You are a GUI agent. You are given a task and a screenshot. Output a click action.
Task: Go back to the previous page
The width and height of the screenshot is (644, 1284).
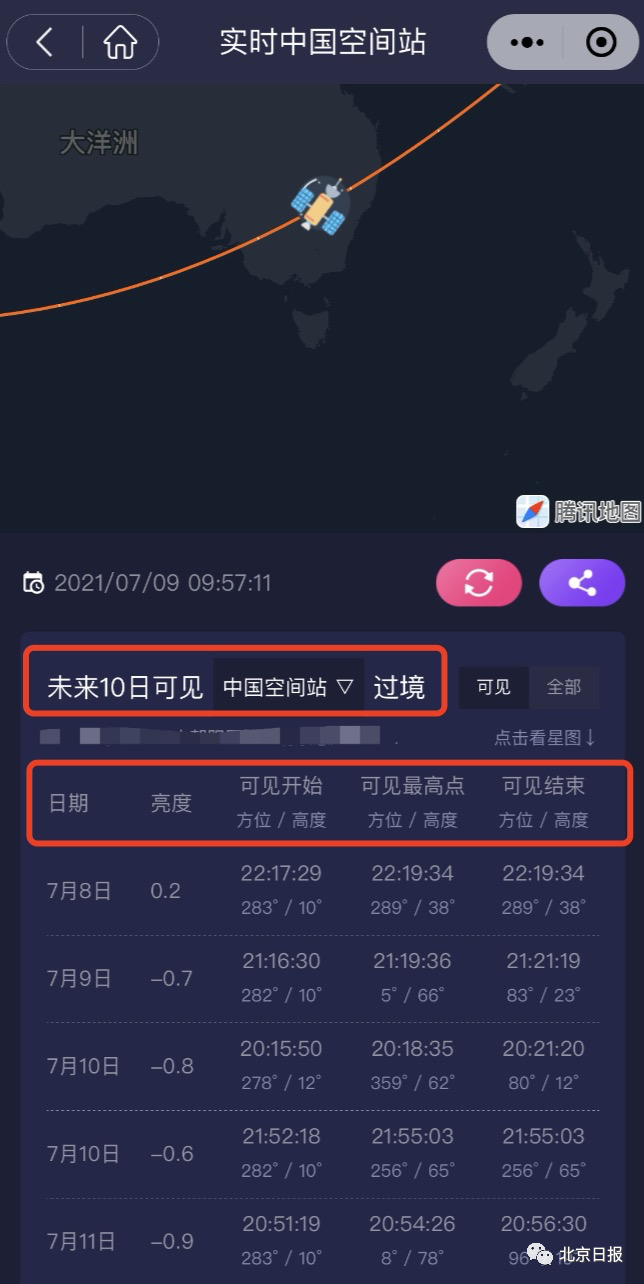click(45, 42)
